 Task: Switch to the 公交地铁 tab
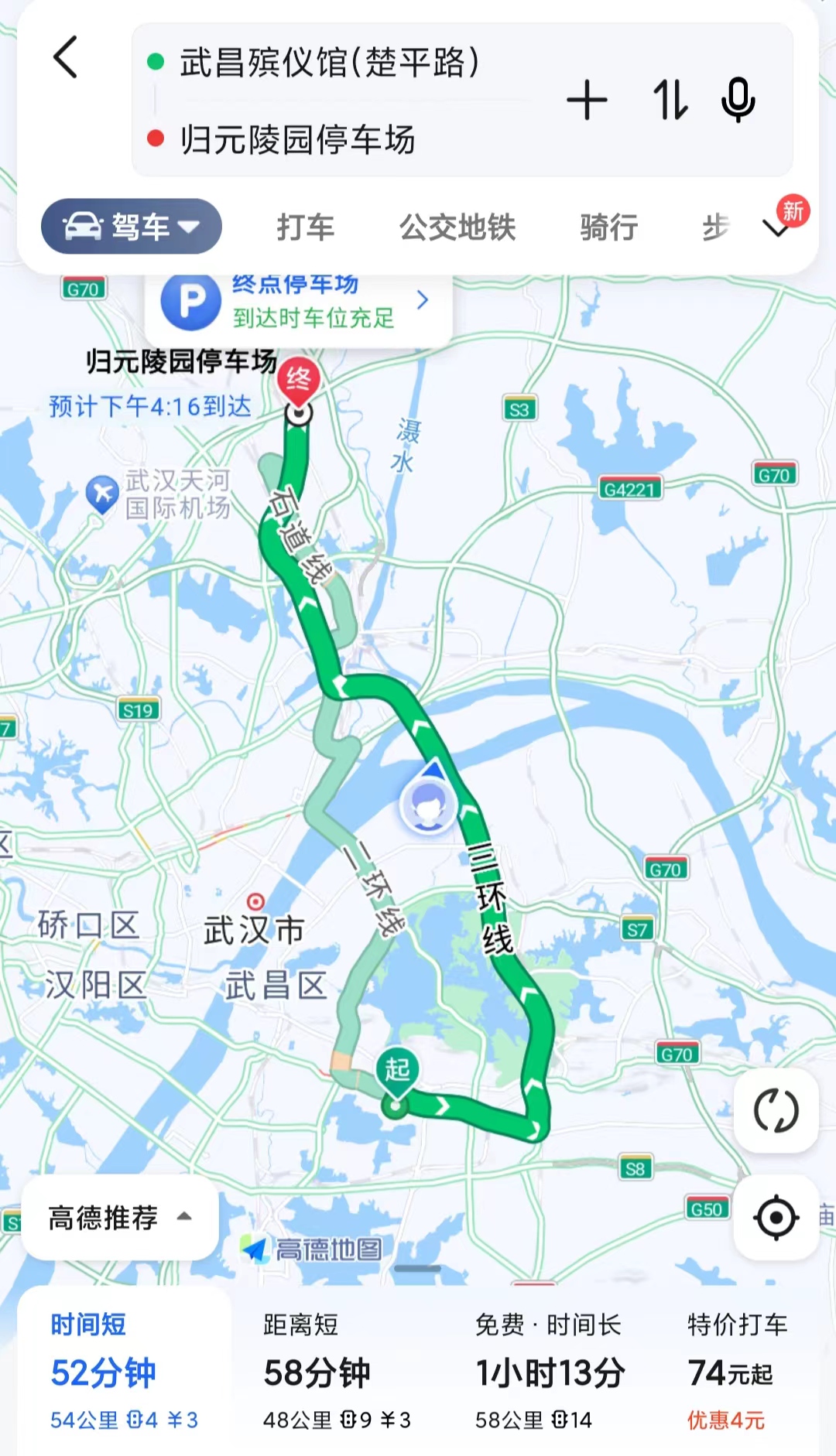pos(457,228)
